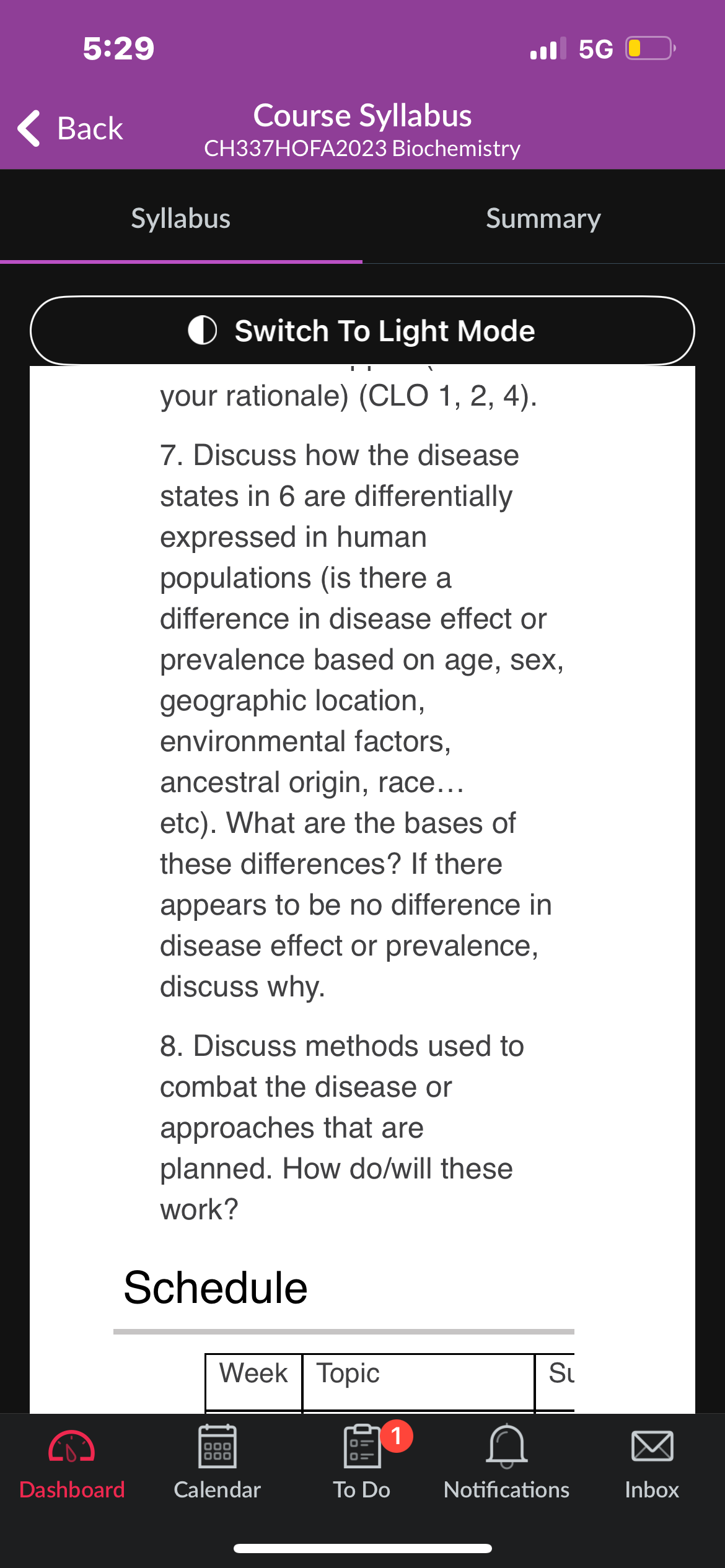
Task: Go back from Course Syllabus
Action: [70, 129]
